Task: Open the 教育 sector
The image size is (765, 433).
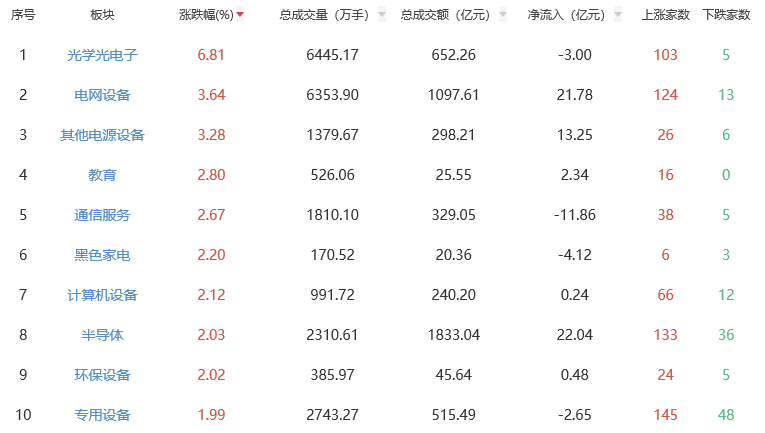Action: [x=102, y=175]
